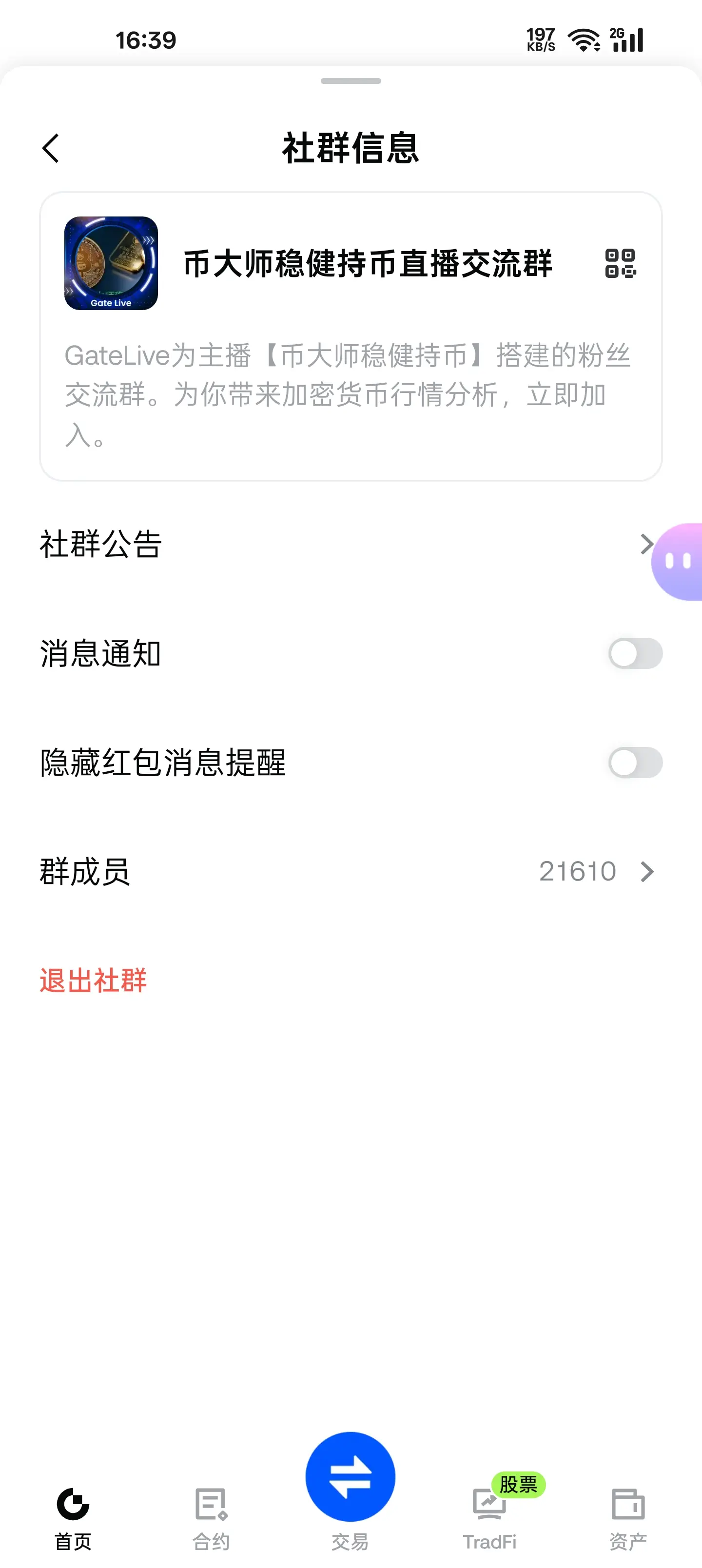Open 社群公告 announcements
The height and width of the screenshot is (1568, 702).
coord(351,544)
